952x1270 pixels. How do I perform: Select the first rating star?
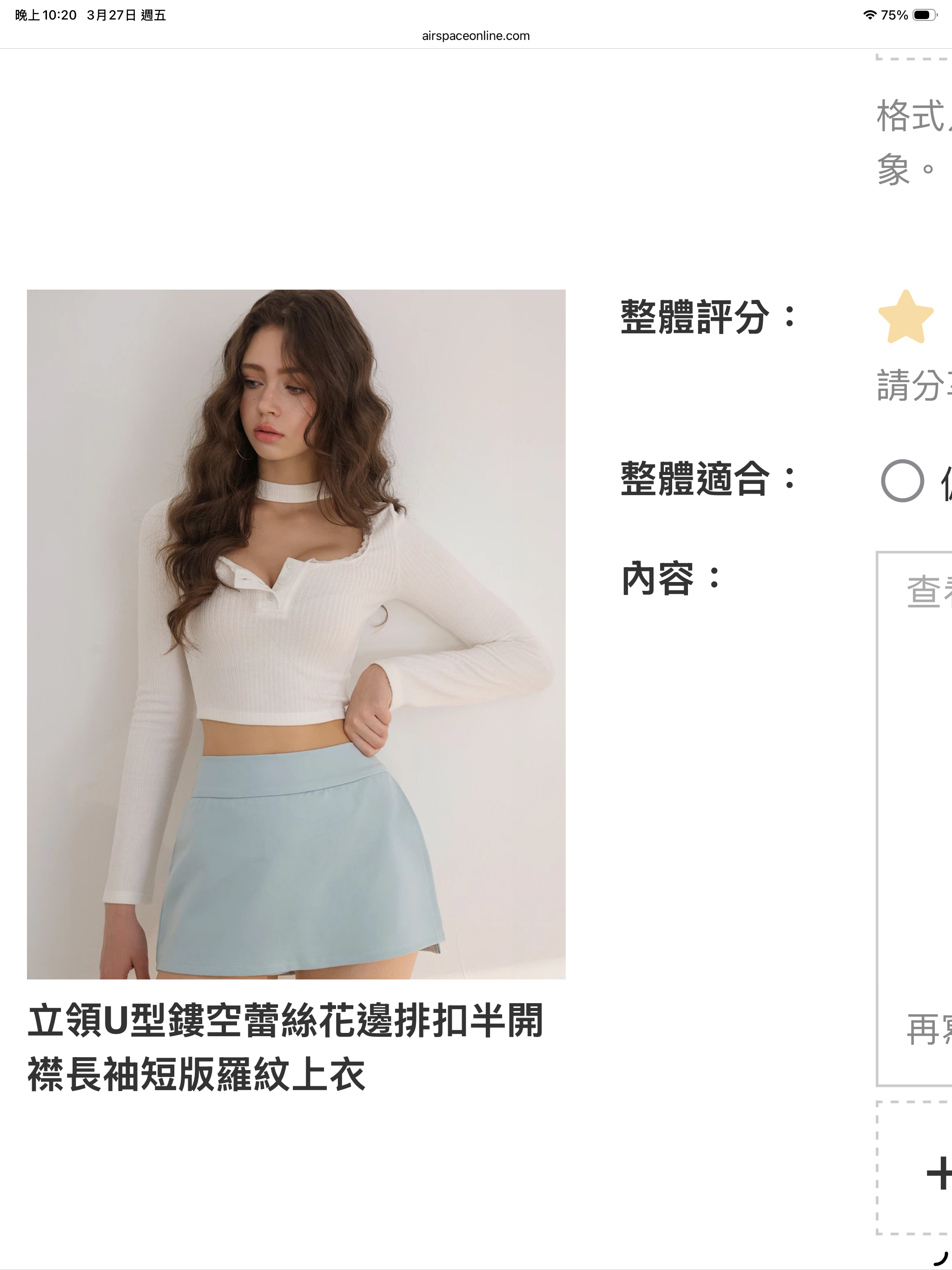[906, 317]
